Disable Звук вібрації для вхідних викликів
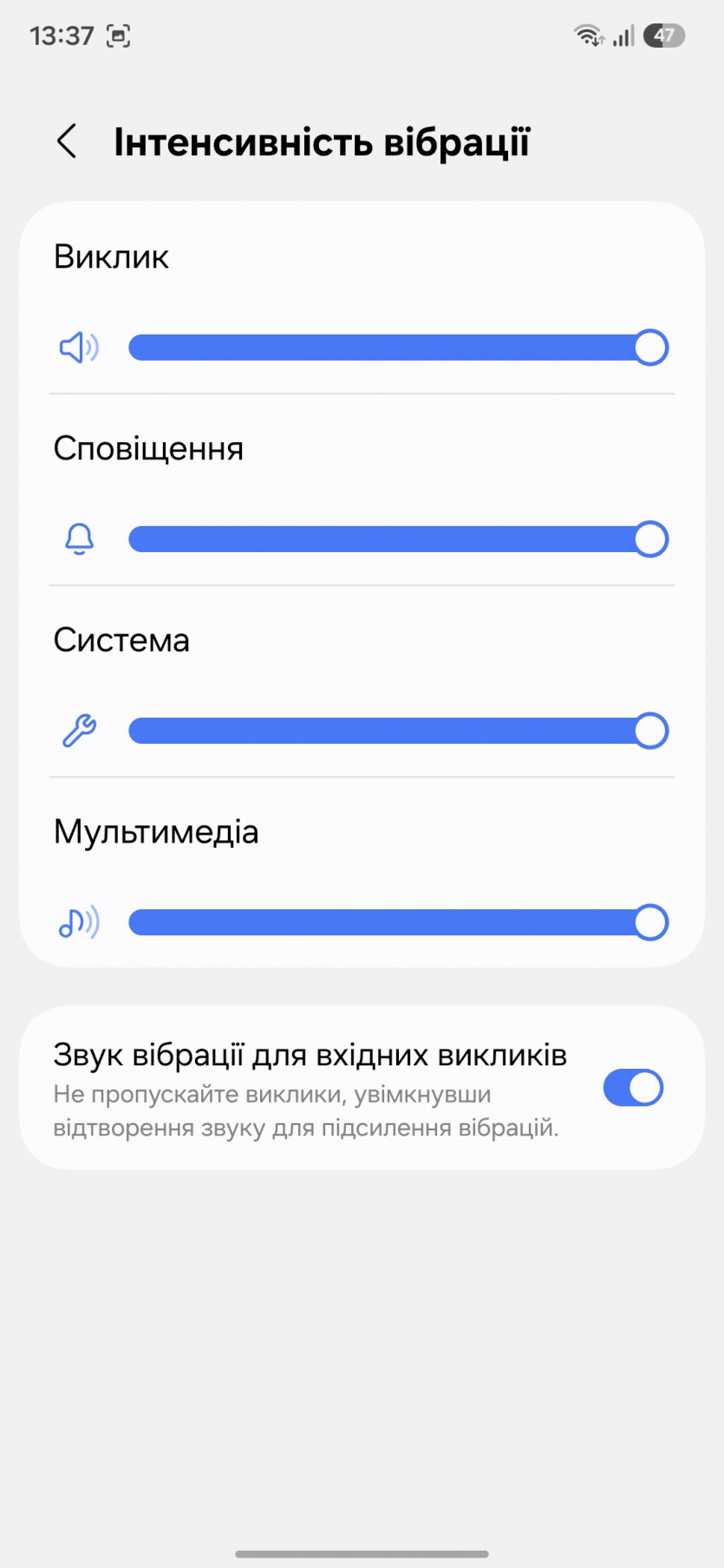Image resolution: width=724 pixels, height=1568 pixels. [x=632, y=1088]
